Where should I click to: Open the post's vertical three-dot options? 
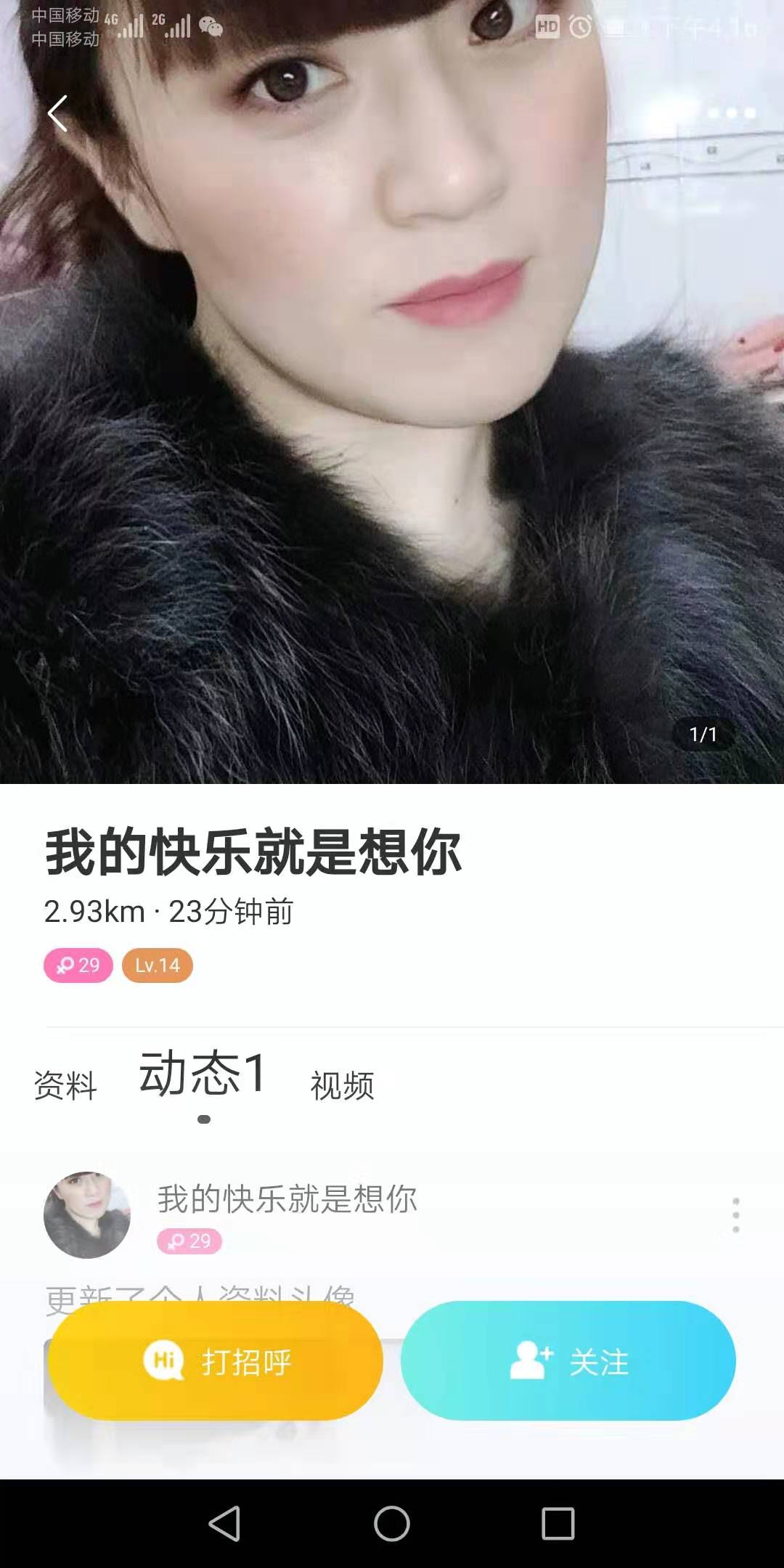click(x=735, y=1215)
